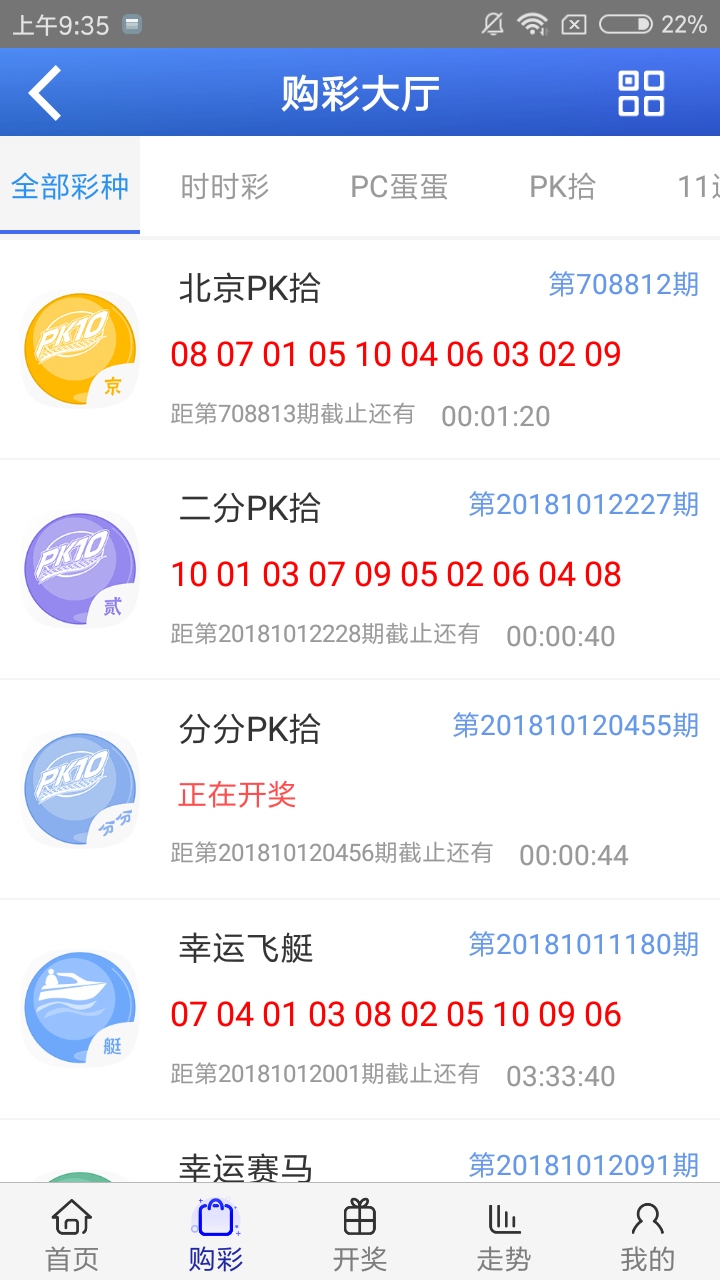720x1280 pixels.
Task: Go back using the header arrow
Action: coord(45,93)
